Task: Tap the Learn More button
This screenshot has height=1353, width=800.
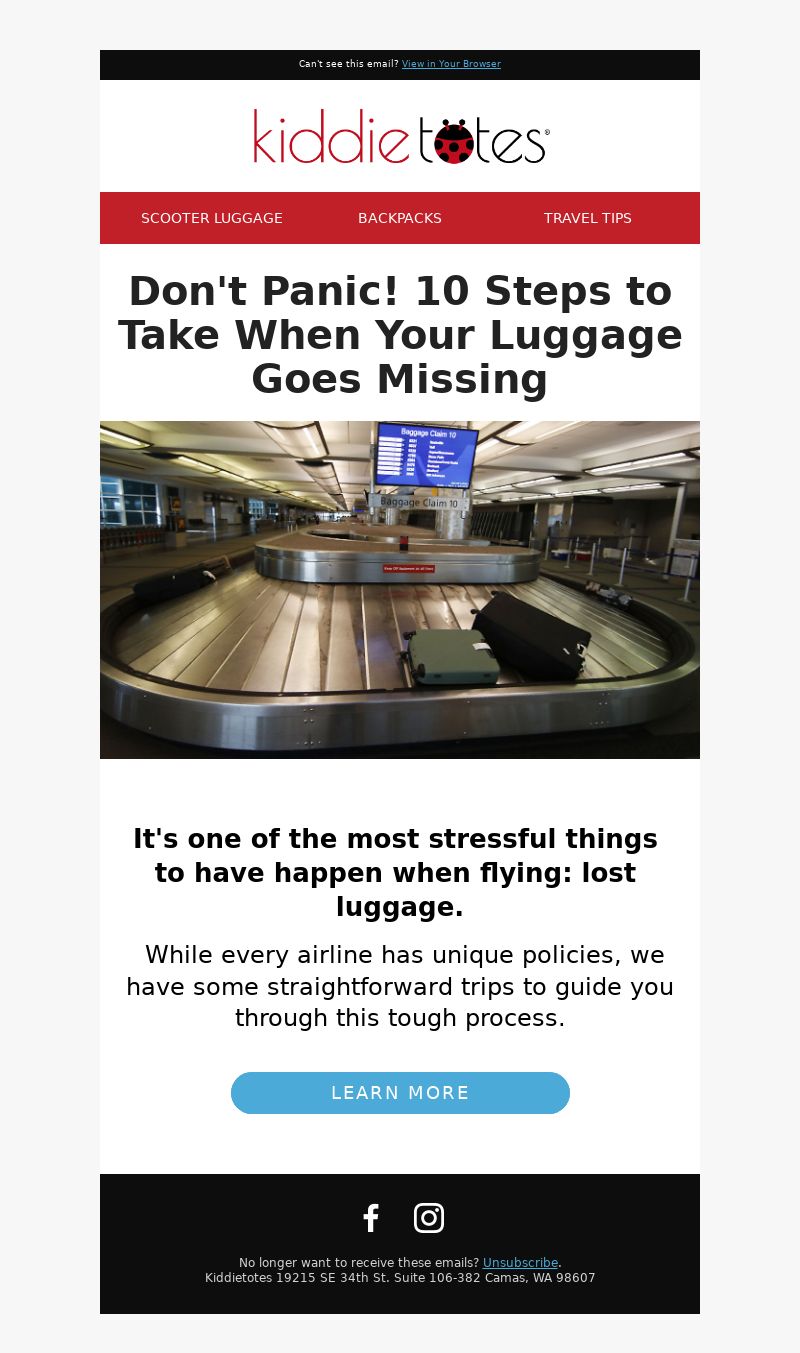Action: [400, 1093]
